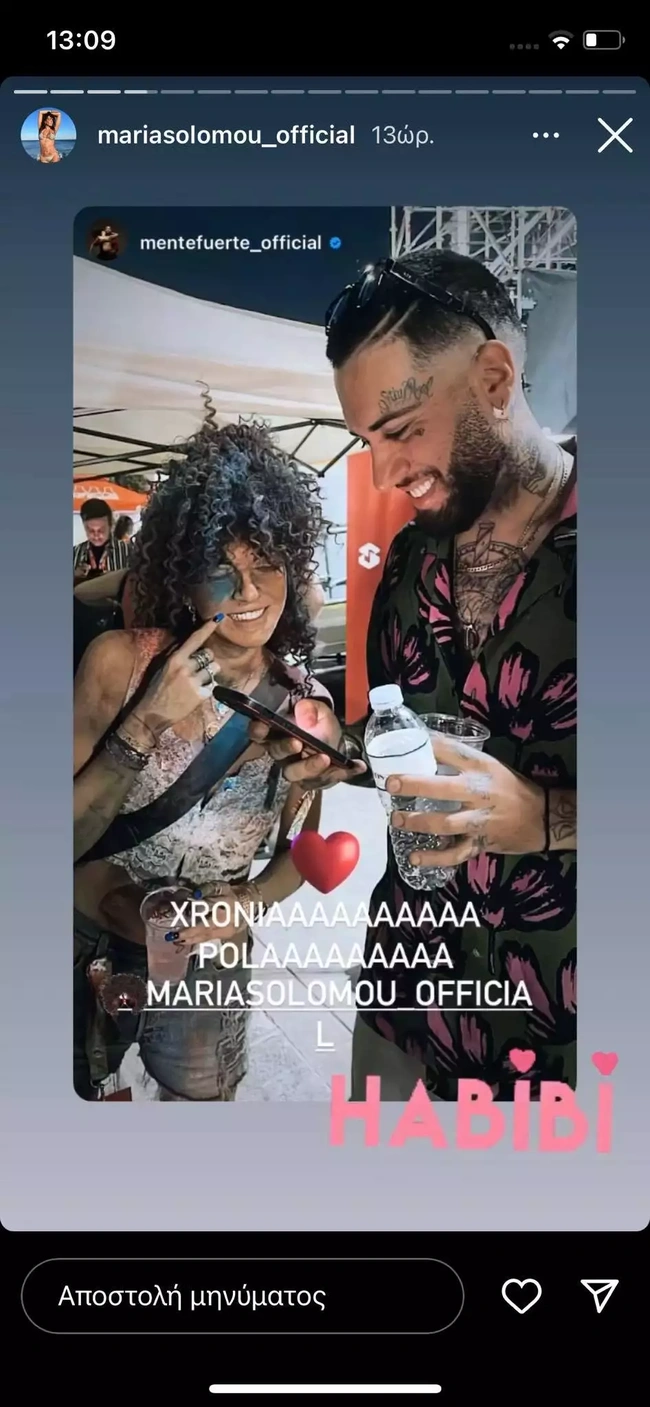Open the three-dot story options menu
The image size is (650, 1407).
coord(545,135)
